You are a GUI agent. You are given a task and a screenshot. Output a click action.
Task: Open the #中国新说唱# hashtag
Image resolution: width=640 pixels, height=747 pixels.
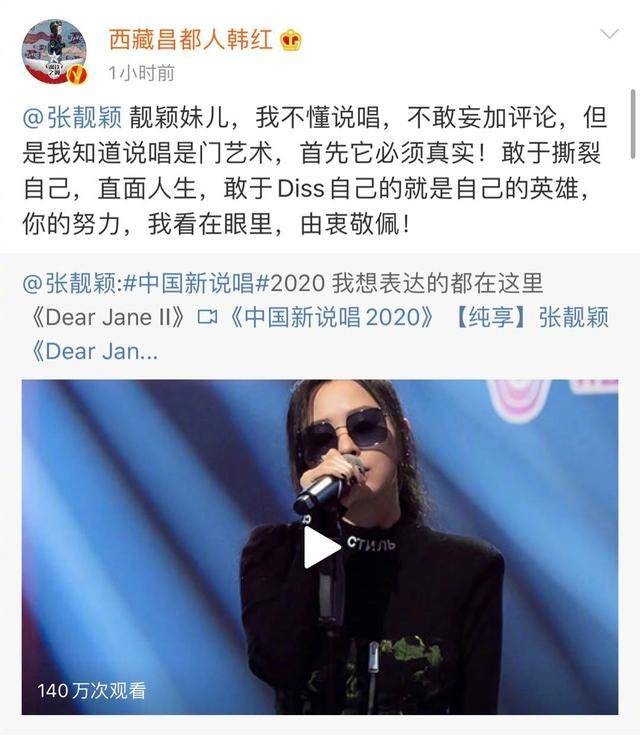(x=196, y=283)
